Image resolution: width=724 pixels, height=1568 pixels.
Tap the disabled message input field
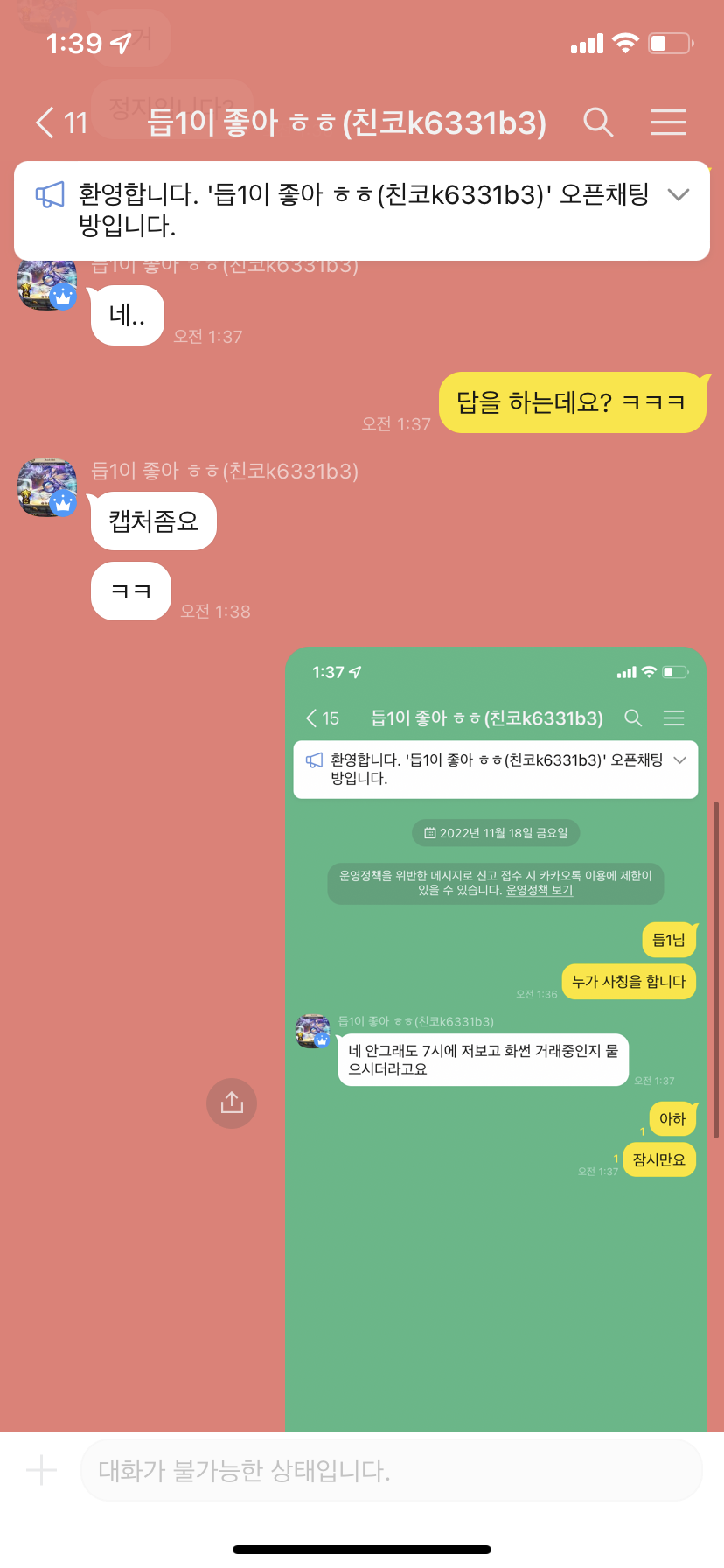(x=392, y=1470)
